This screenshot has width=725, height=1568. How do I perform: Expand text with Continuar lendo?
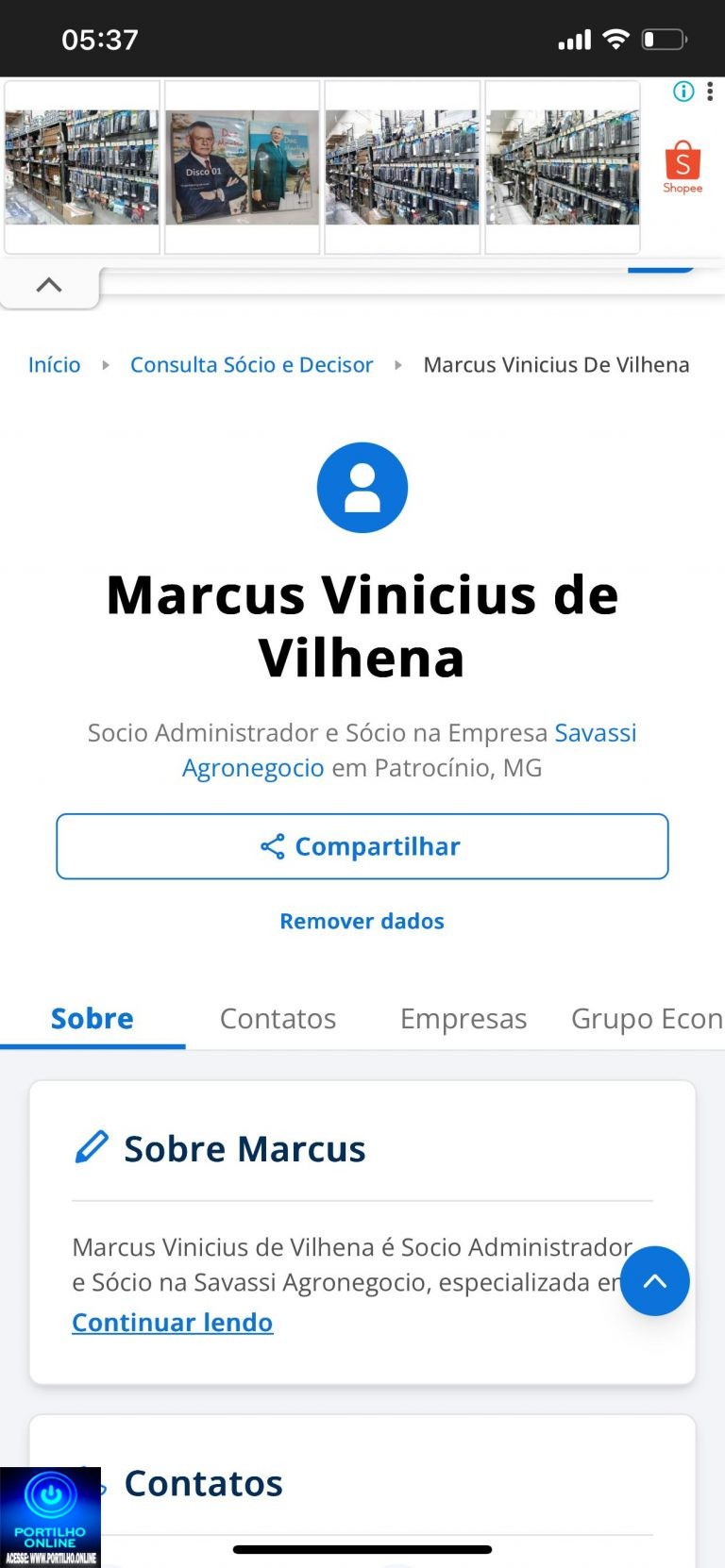click(x=173, y=1323)
